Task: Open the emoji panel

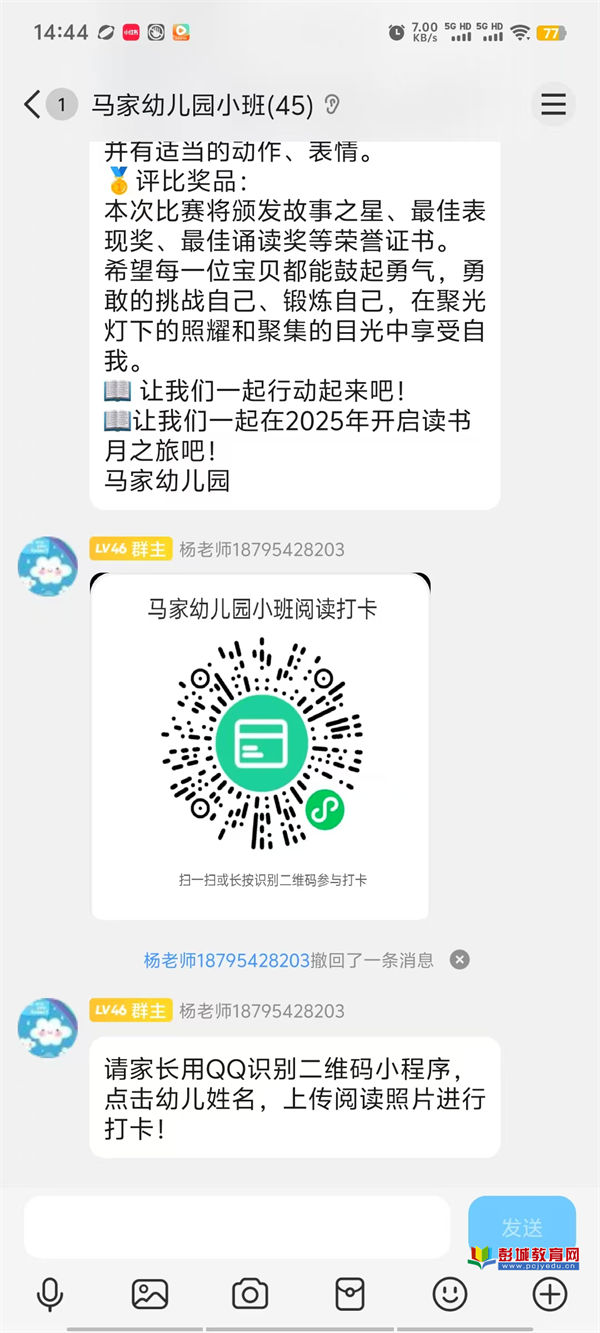Action: [x=450, y=1294]
